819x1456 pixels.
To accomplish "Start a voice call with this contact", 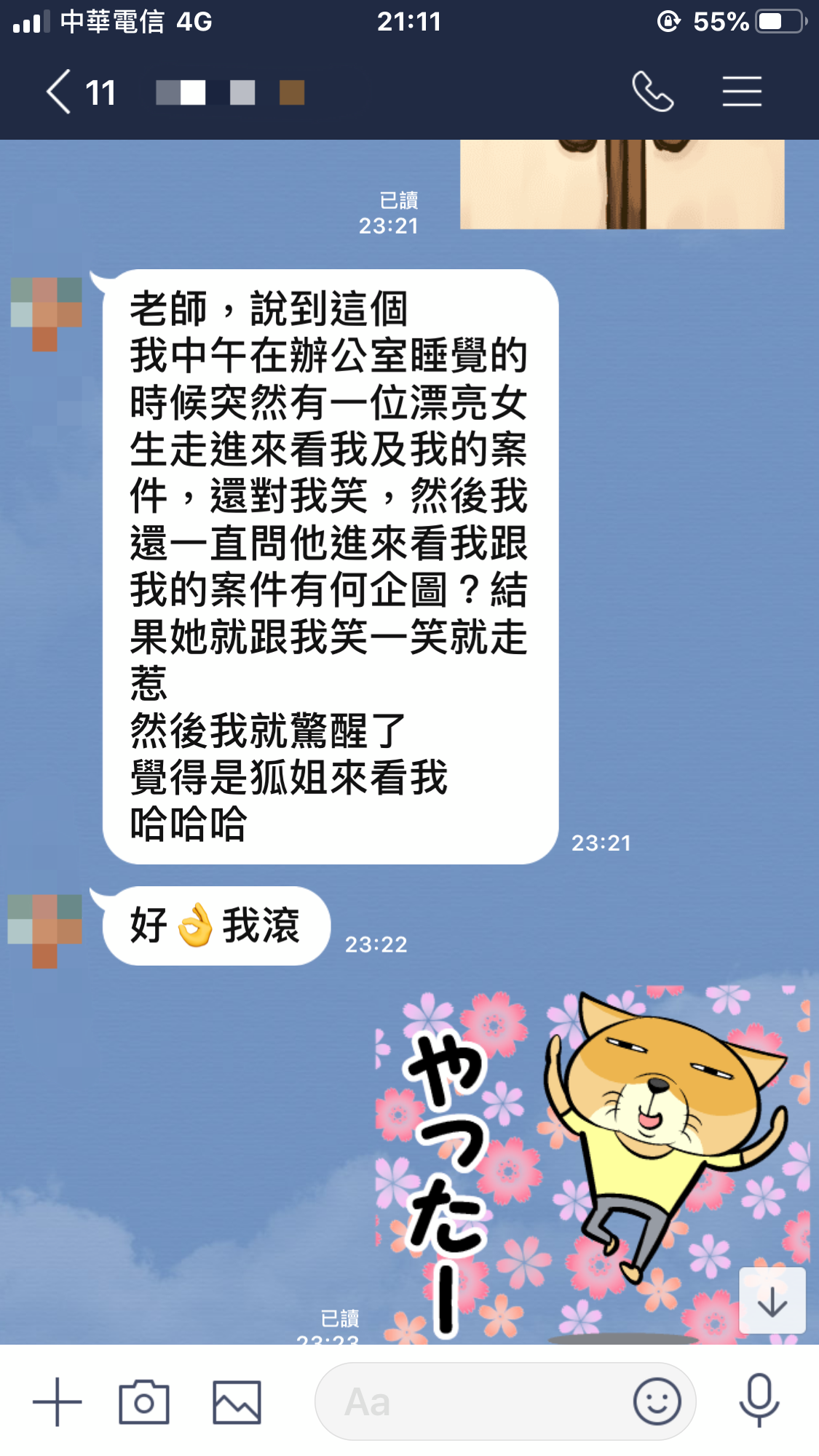I will coord(653,92).
